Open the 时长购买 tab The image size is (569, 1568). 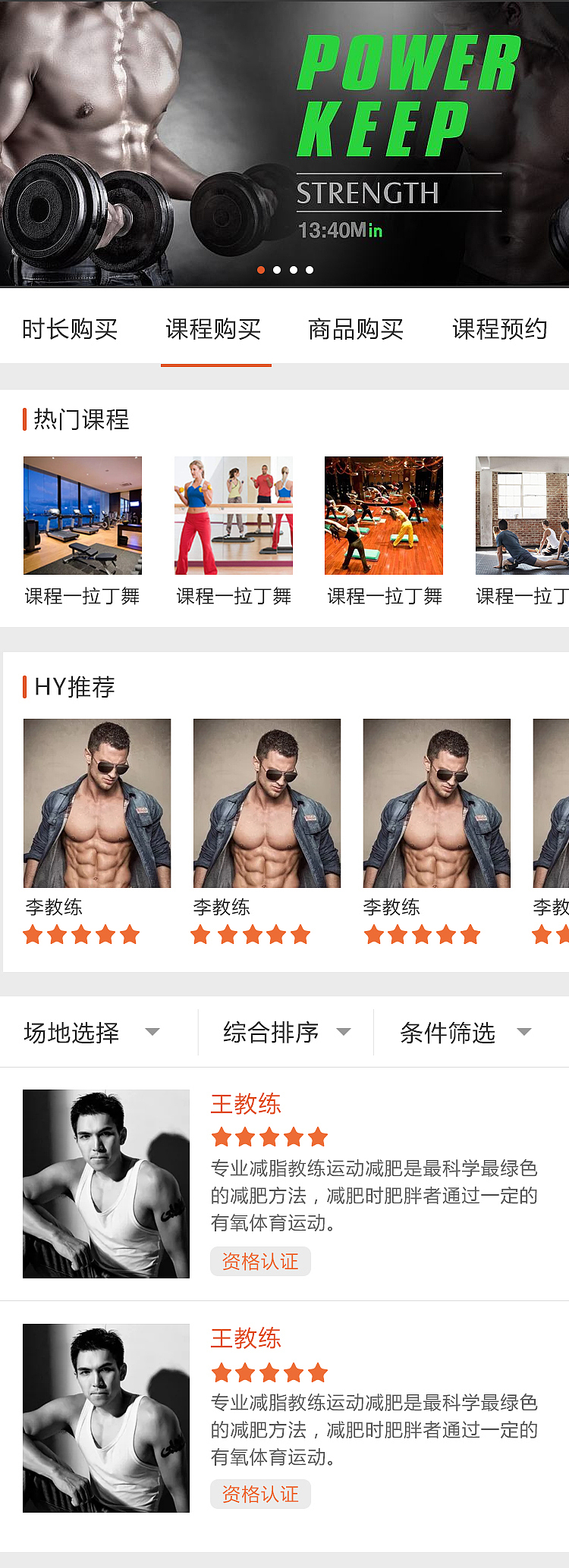coord(70,329)
